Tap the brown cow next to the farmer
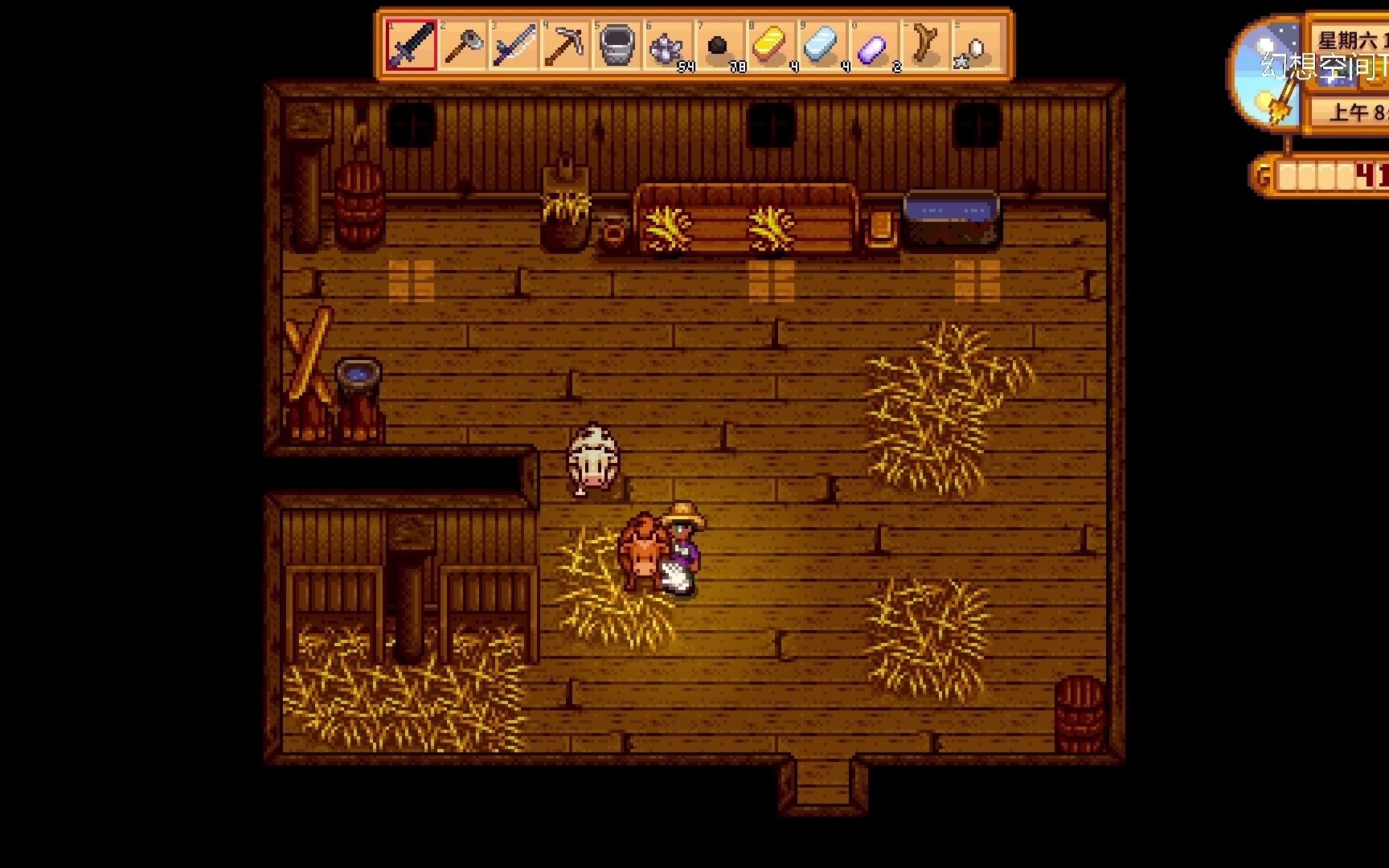Image resolution: width=1389 pixels, height=868 pixels. [x=641, y=551]
